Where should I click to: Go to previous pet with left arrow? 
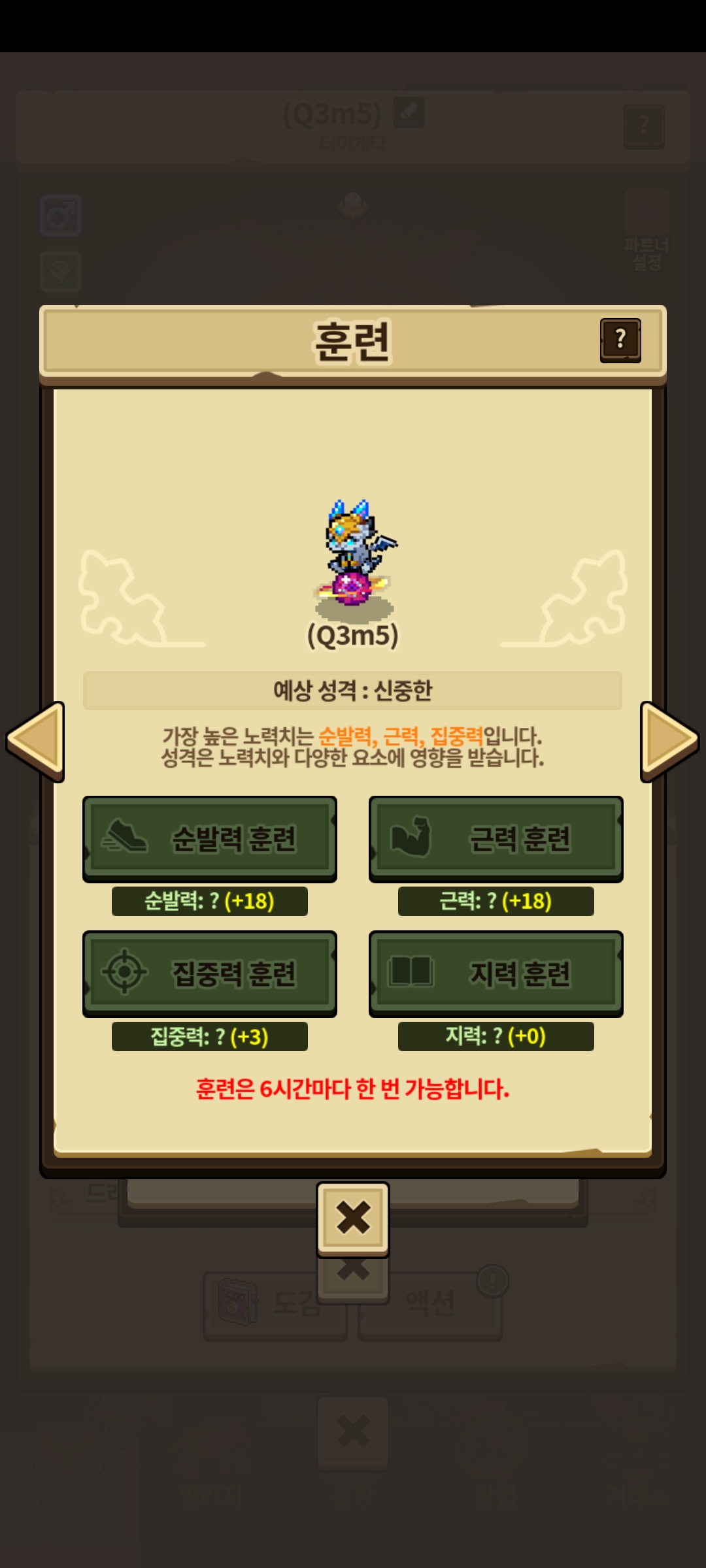click(36, 741)
